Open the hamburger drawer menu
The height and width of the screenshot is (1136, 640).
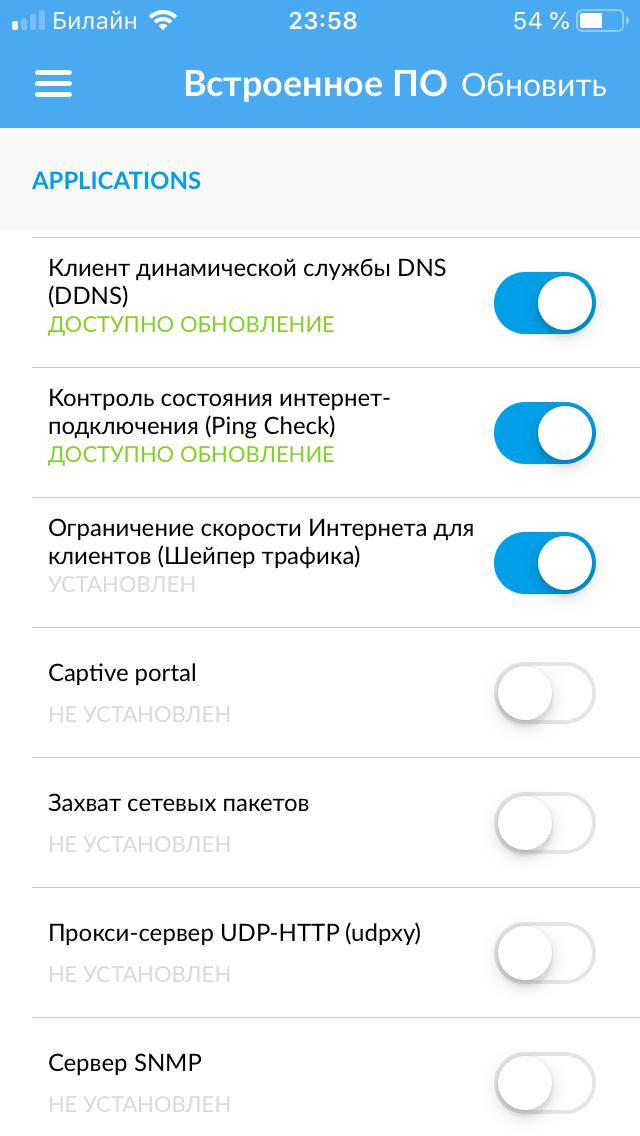(54, 84)
